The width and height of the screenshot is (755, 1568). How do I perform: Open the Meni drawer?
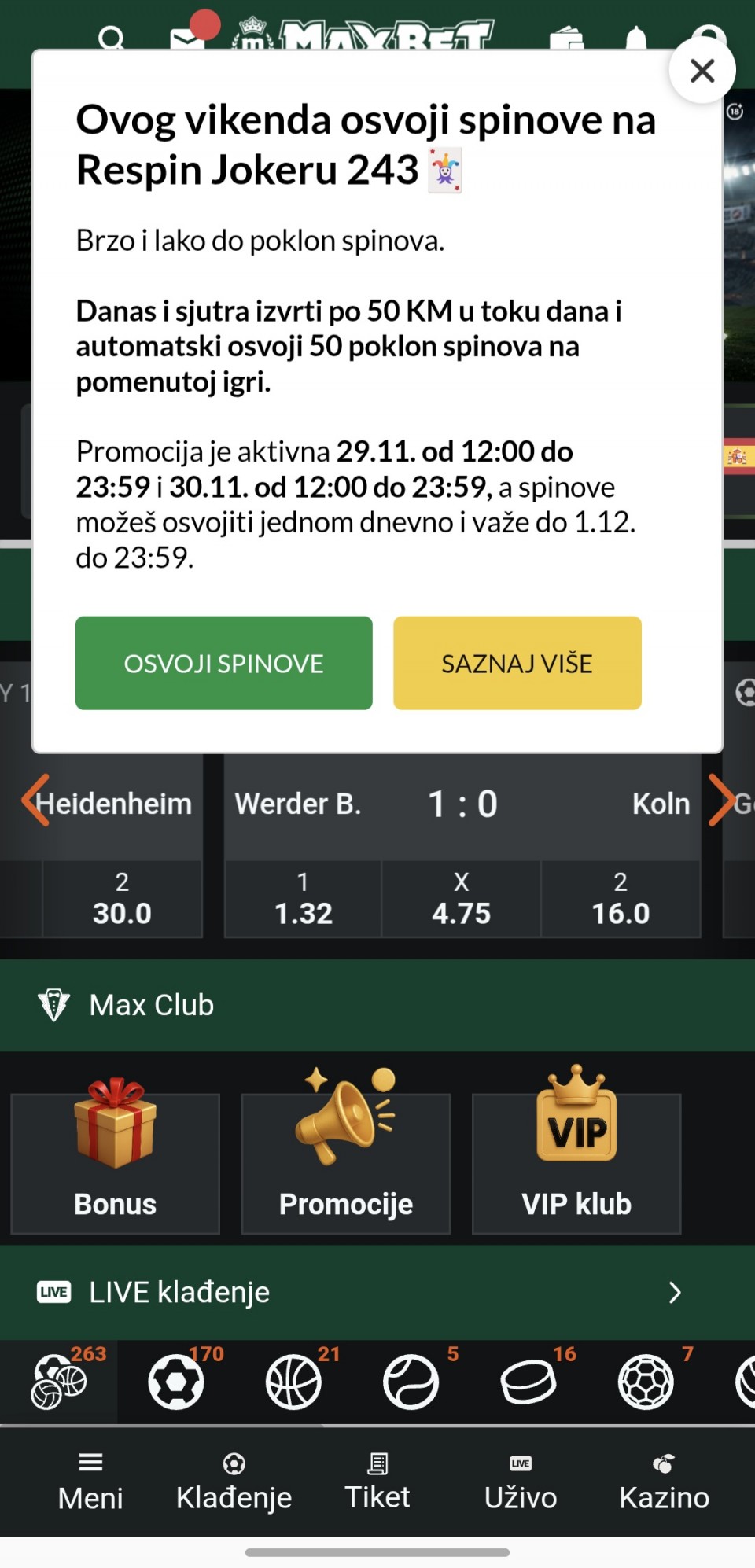click(90, 1482)
